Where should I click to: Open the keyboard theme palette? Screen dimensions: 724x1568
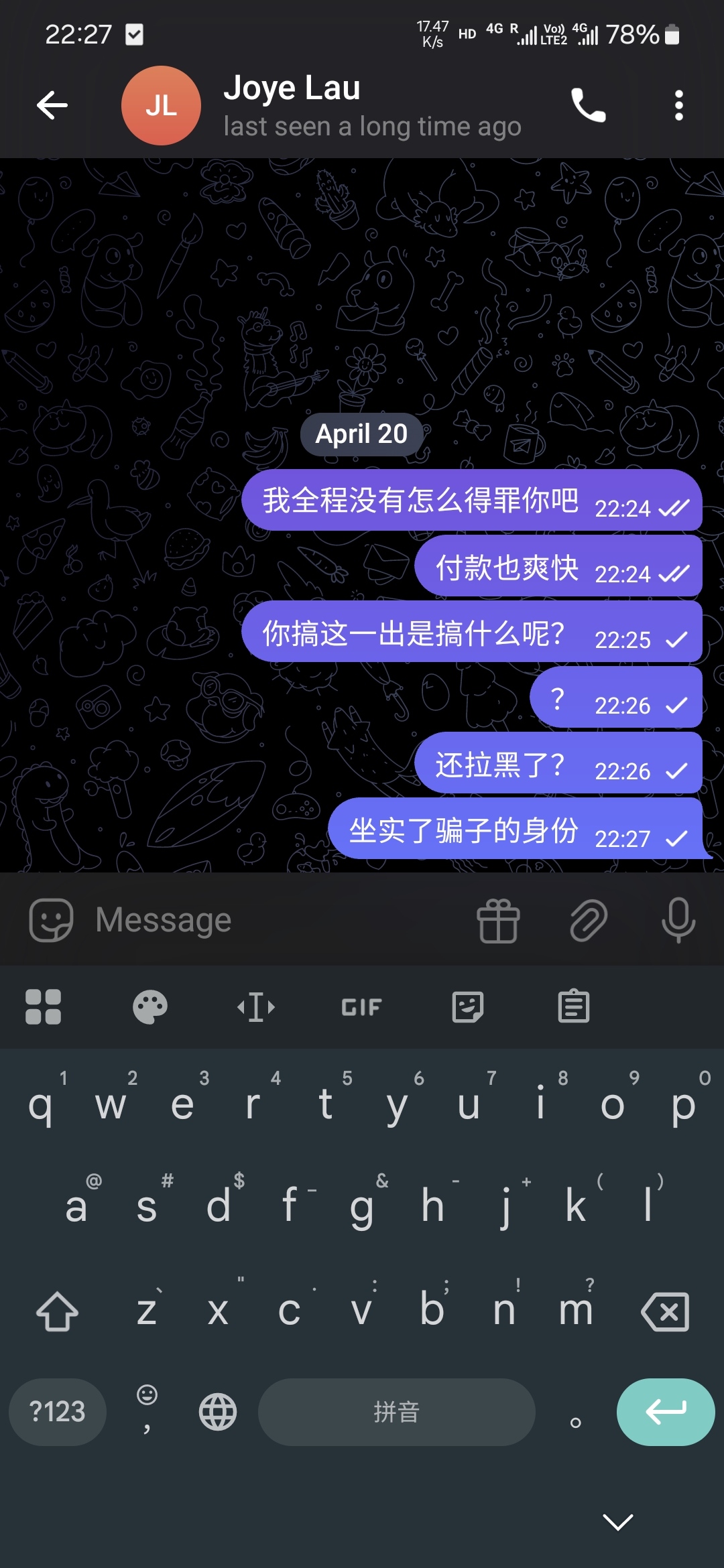click(150, 1006)
